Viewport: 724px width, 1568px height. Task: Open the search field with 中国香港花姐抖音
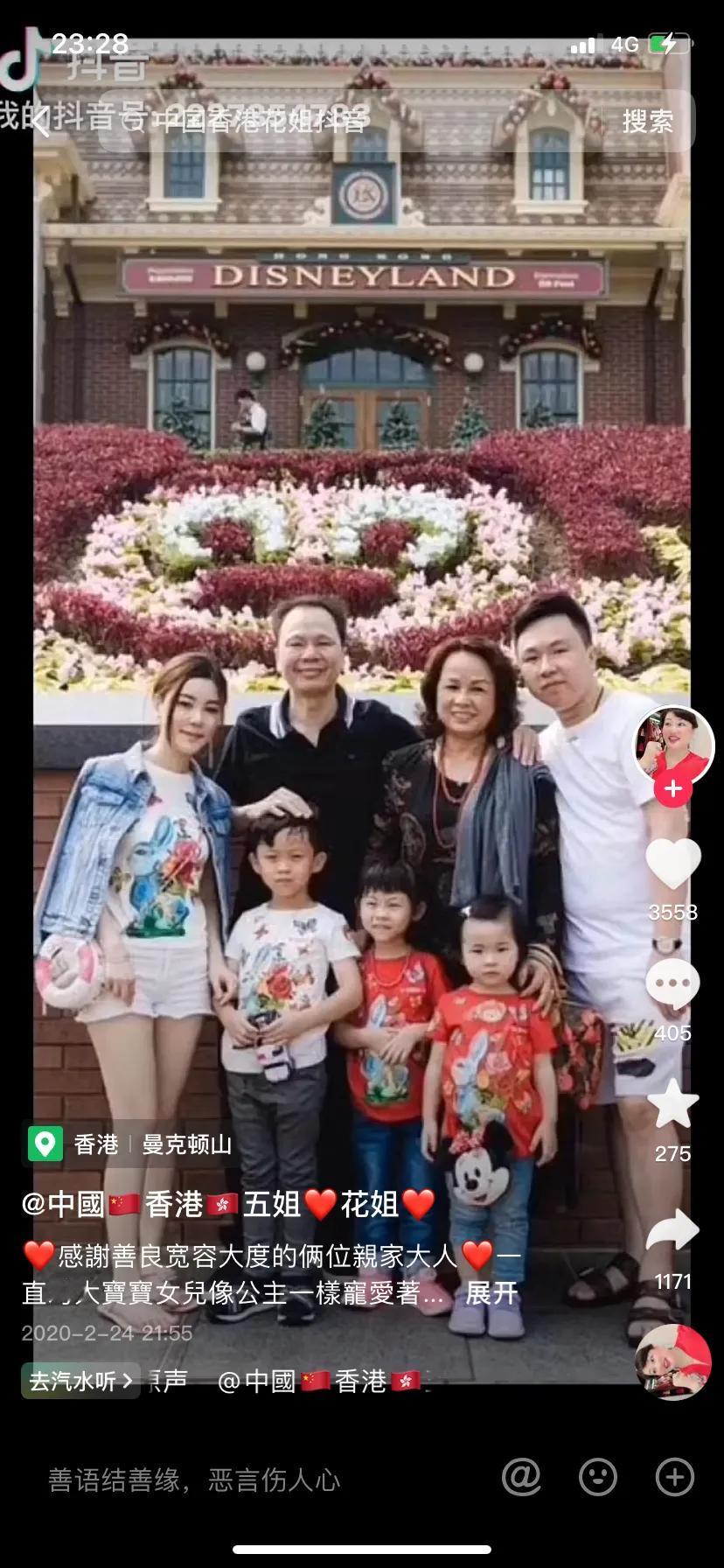pos(350,121)
